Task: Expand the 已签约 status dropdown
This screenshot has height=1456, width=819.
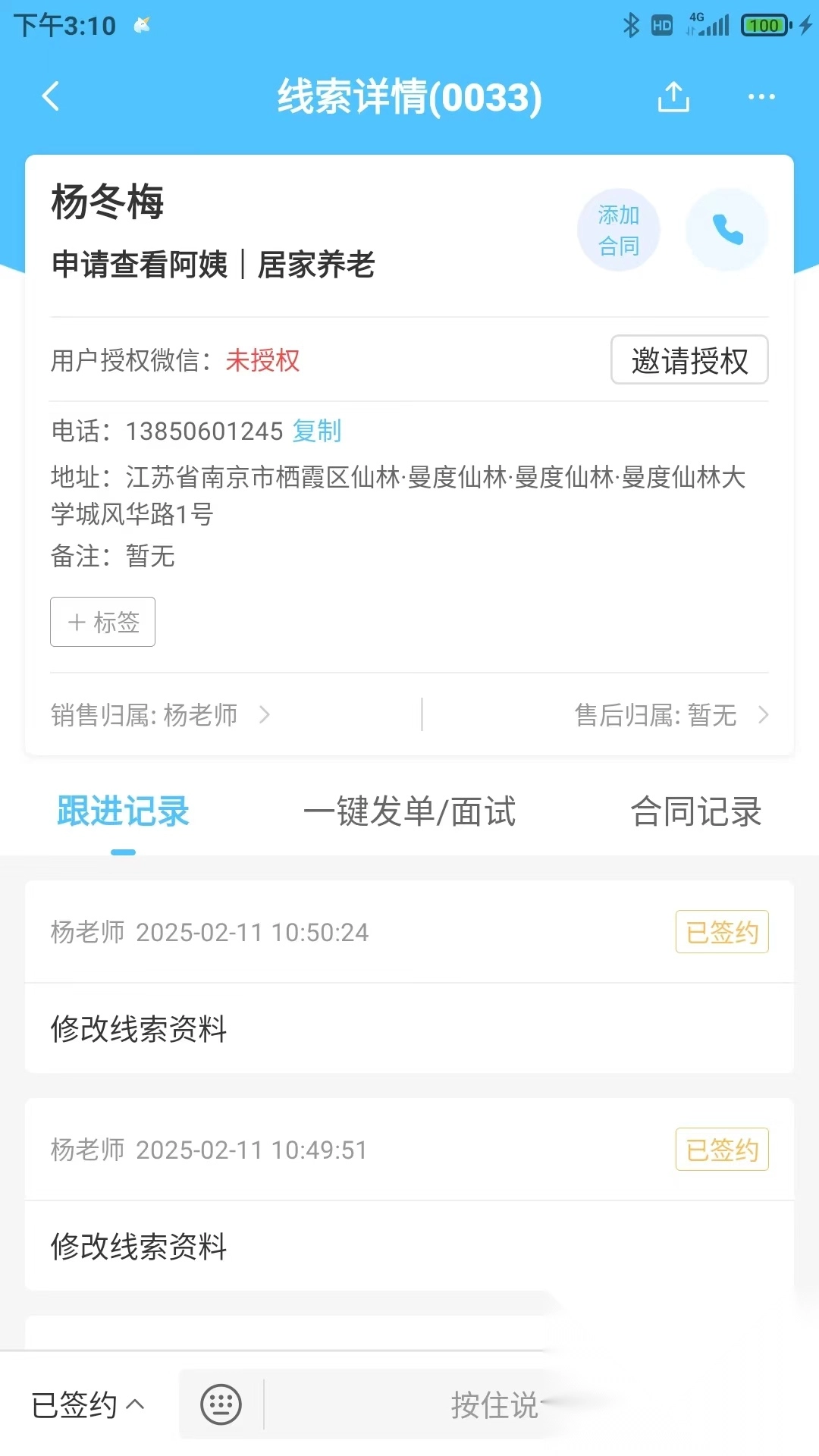Action: pos(87,1404)
